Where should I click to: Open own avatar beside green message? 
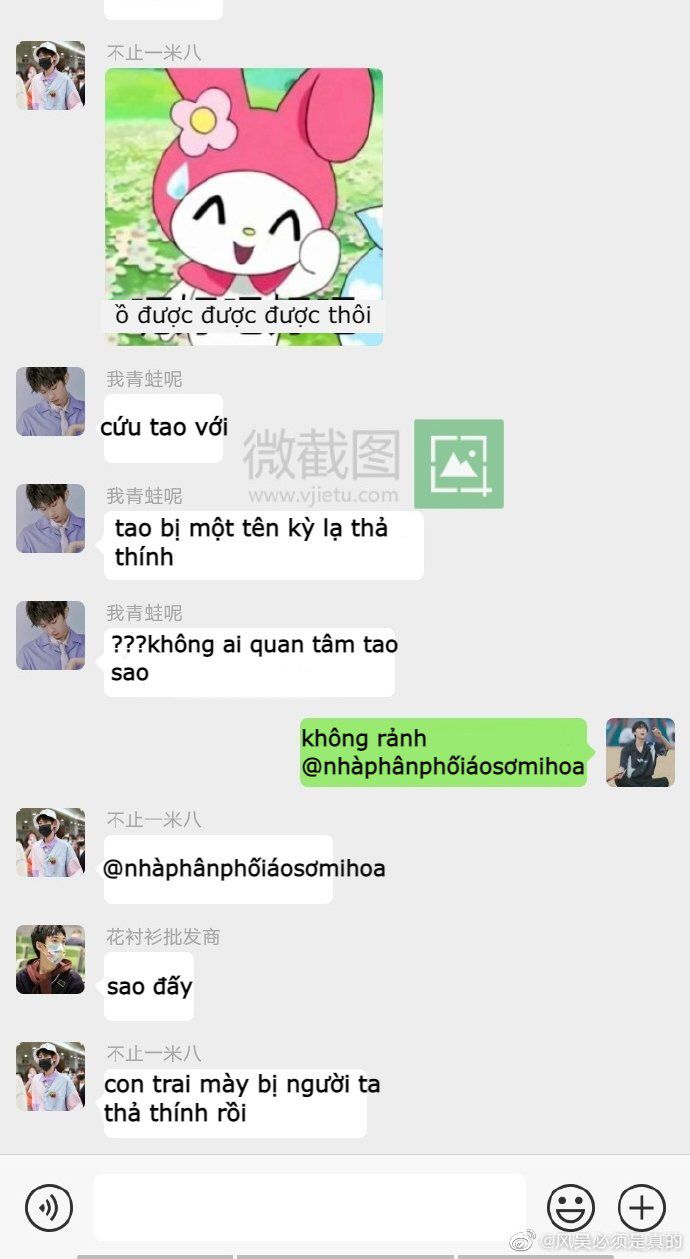(640, 752)
